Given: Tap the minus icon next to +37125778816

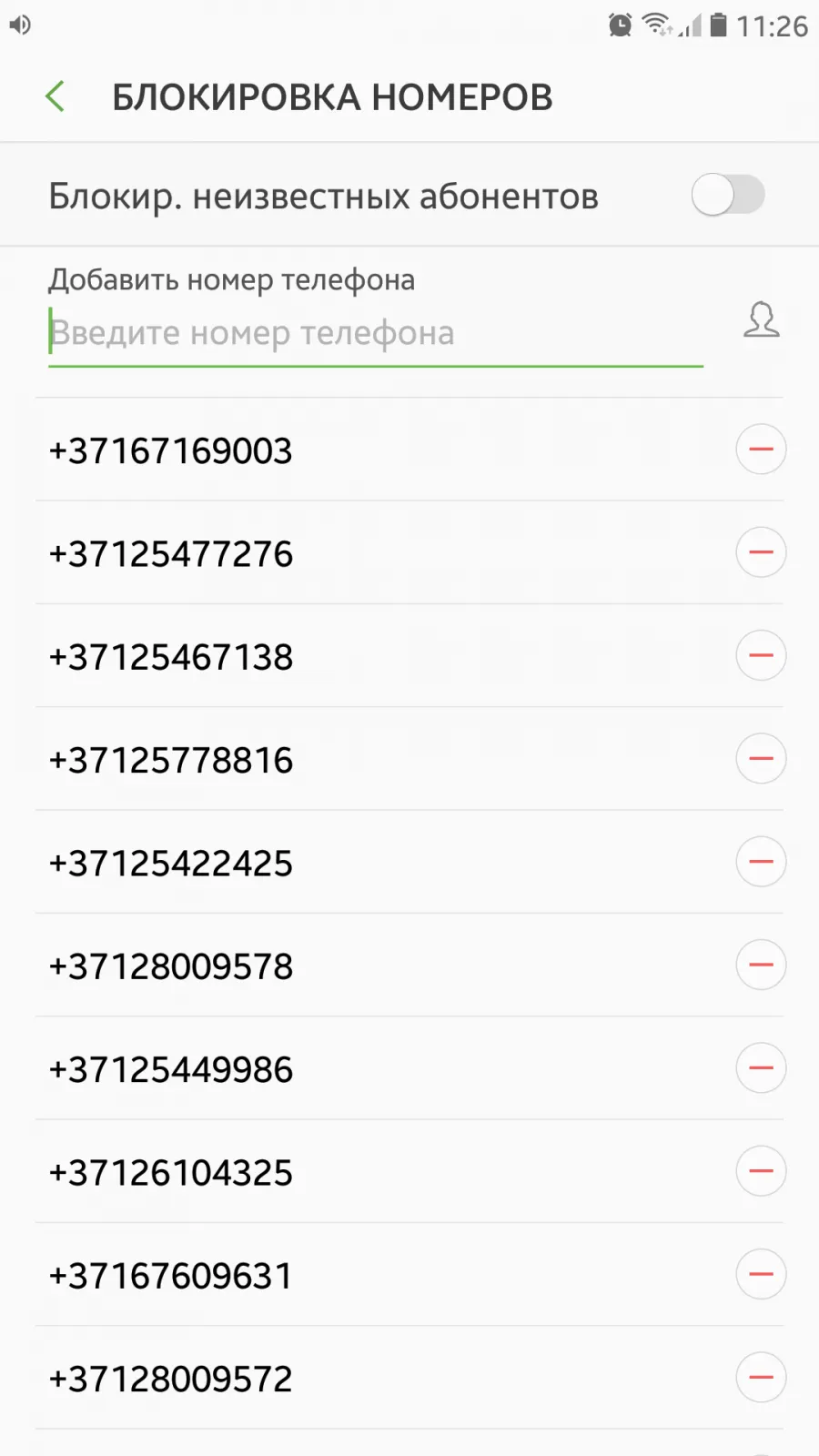Looking at the screenshot, I should coord(761,758).
